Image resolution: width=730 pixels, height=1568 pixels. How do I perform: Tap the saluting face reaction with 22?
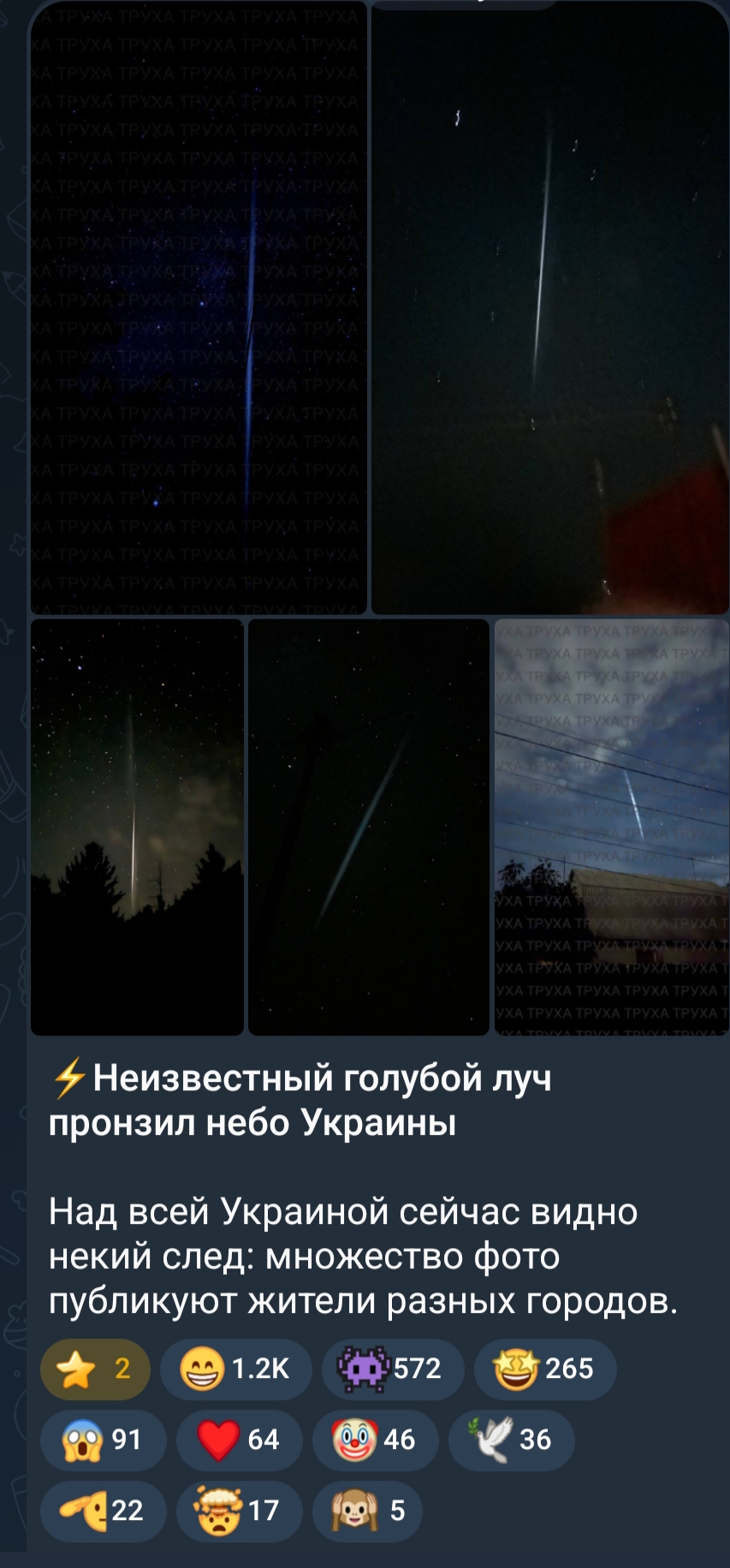(104, 1512)
